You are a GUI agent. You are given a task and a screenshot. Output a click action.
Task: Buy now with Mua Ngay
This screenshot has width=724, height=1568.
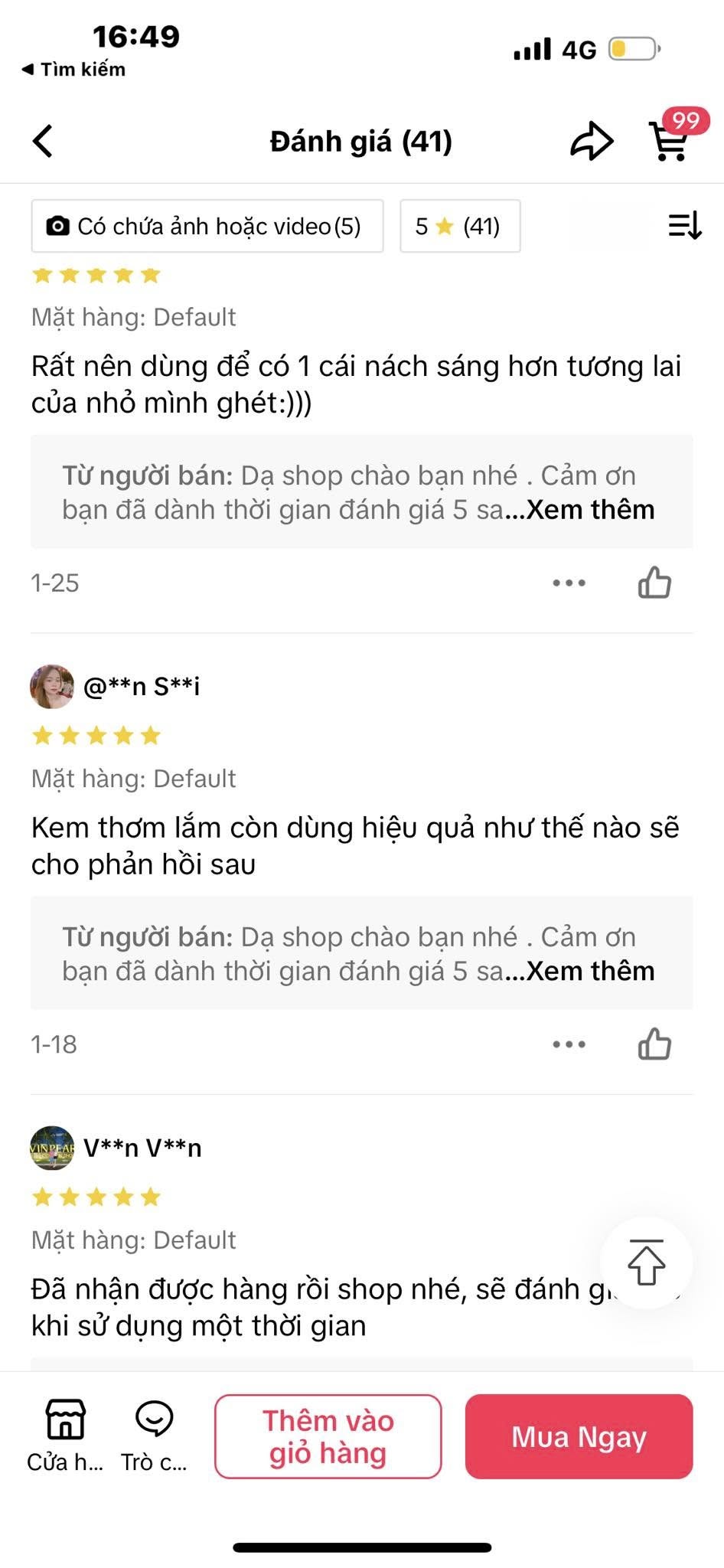click(x=579, y=1436)
